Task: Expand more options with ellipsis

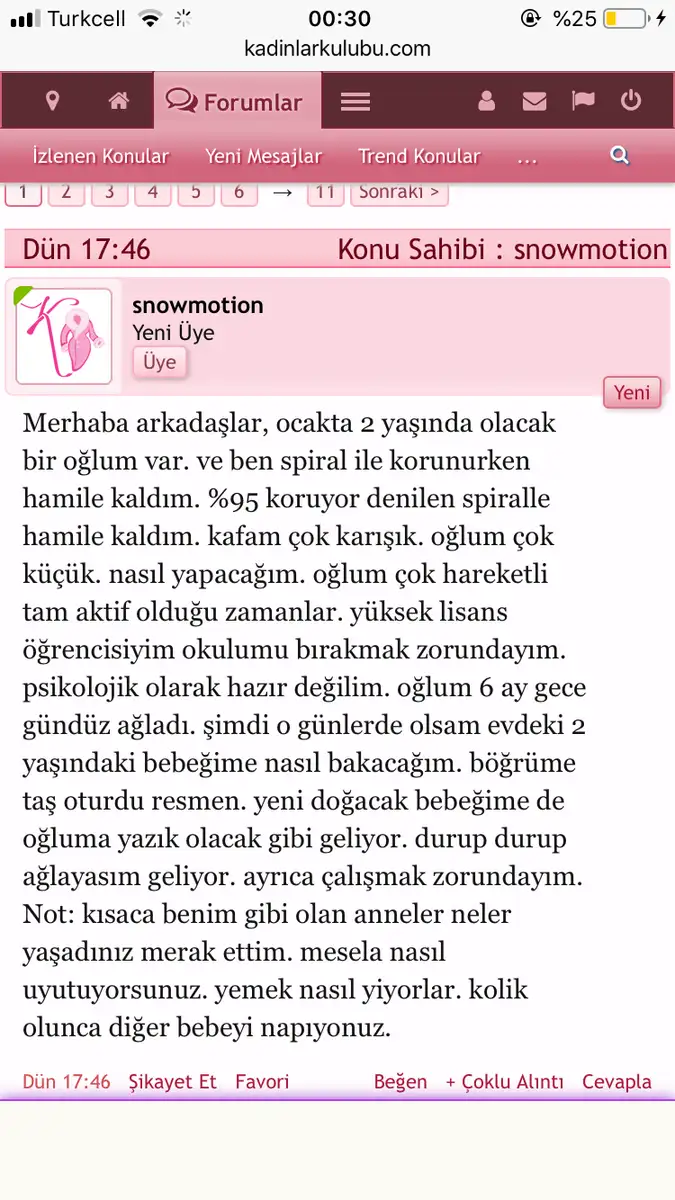Action: click(x=529, y=157)
